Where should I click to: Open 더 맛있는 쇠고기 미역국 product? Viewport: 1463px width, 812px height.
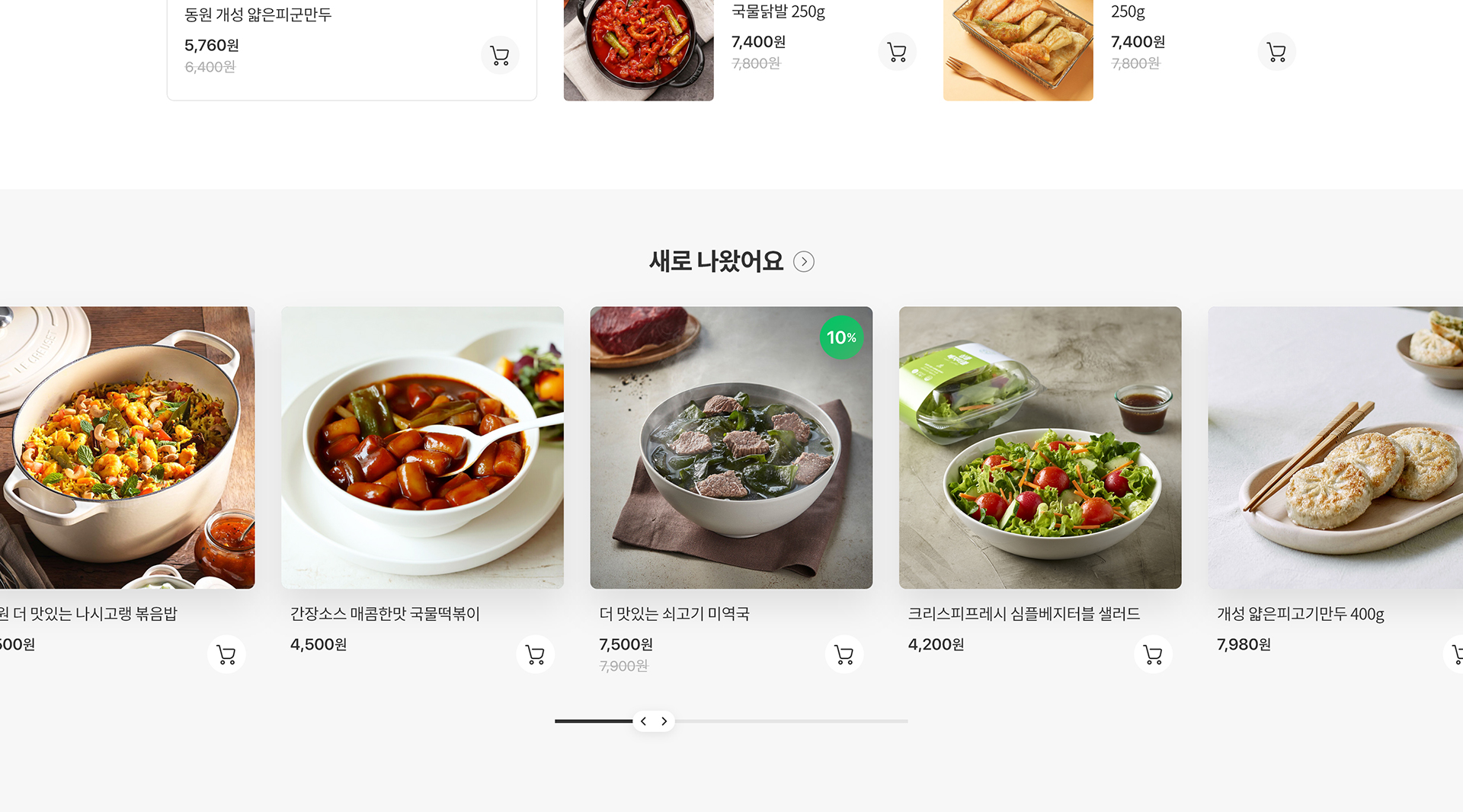(731, 448)
